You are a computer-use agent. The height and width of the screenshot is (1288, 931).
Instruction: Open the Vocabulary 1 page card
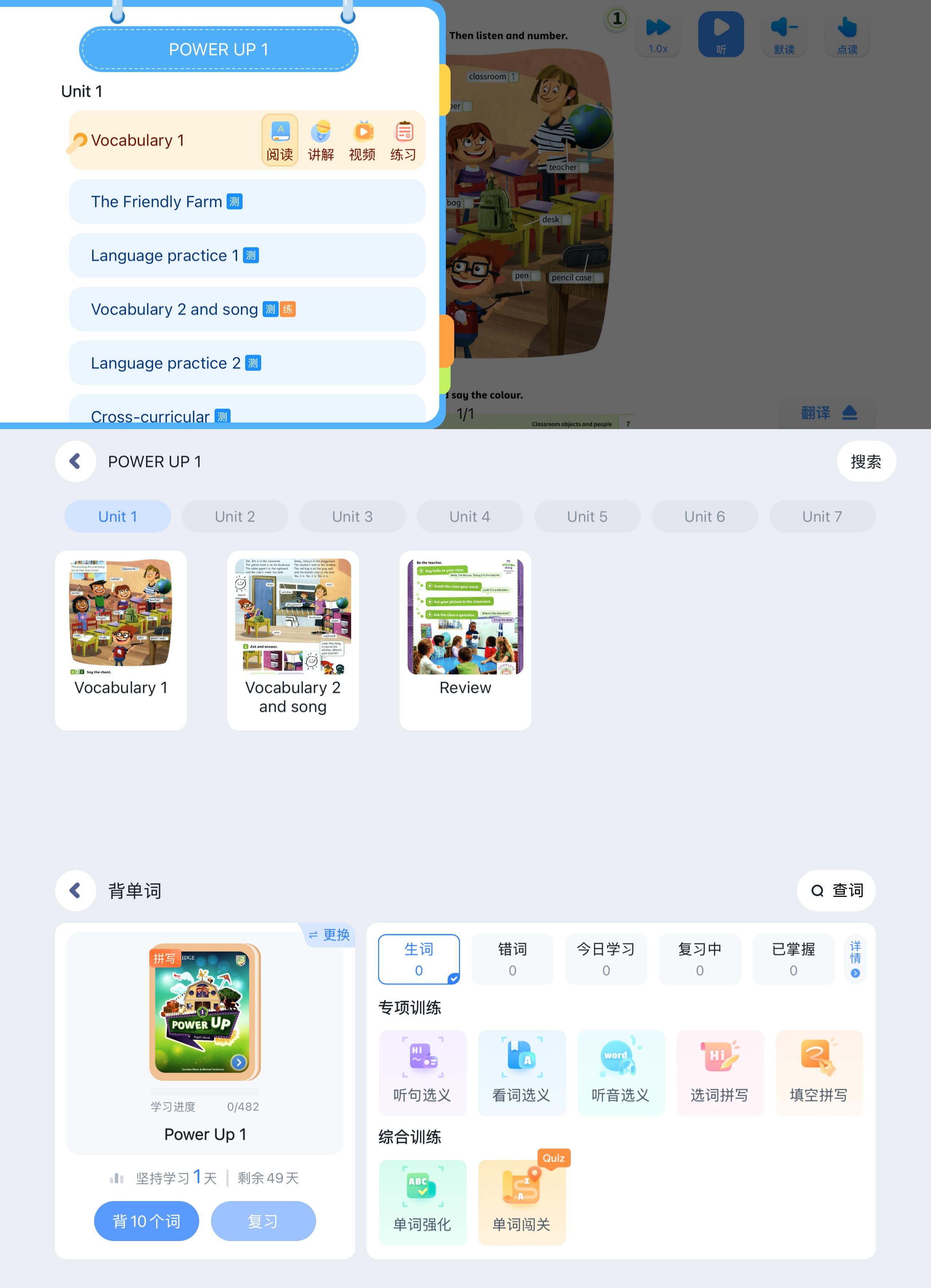click(121, 640)
